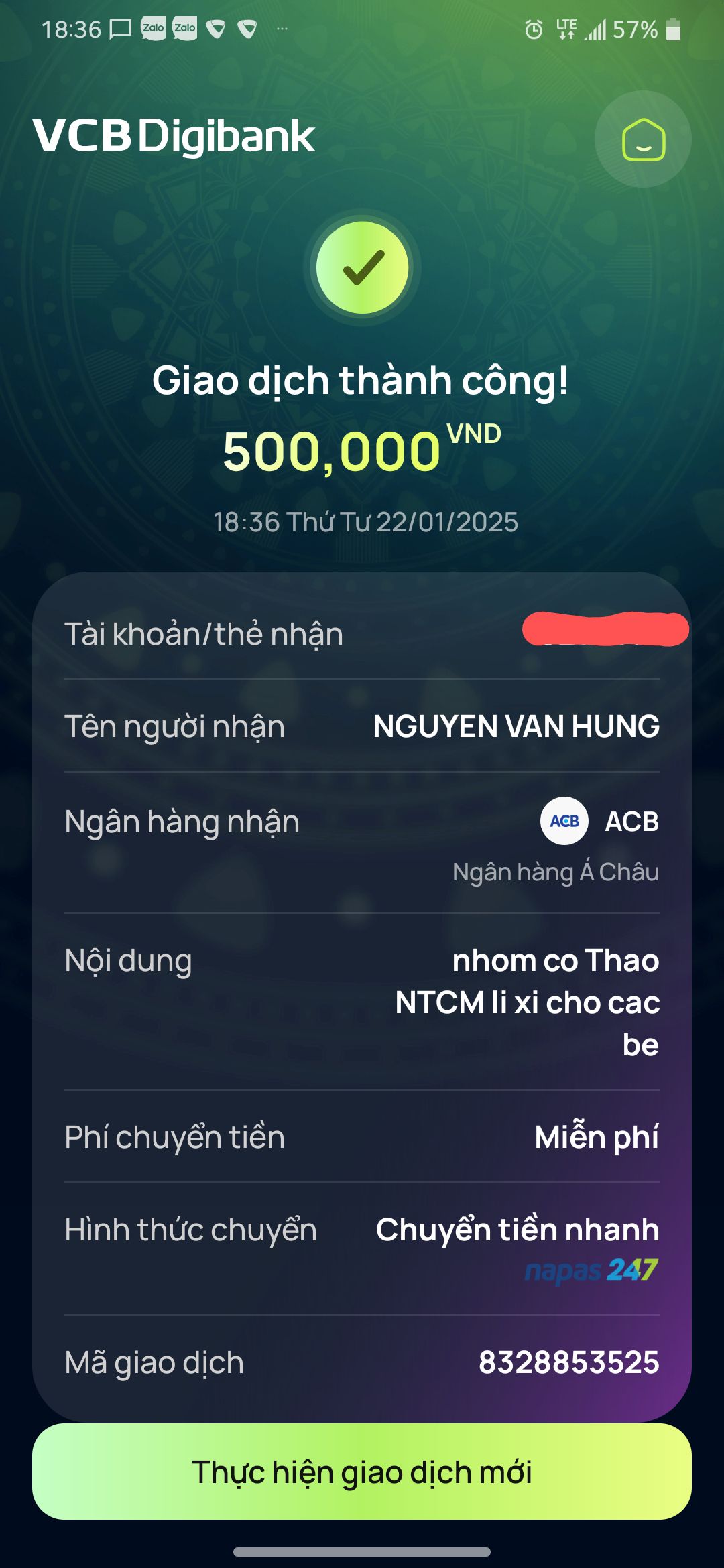Tap 'Thực hiện giao dịch mới' button

pos(362,1472)
